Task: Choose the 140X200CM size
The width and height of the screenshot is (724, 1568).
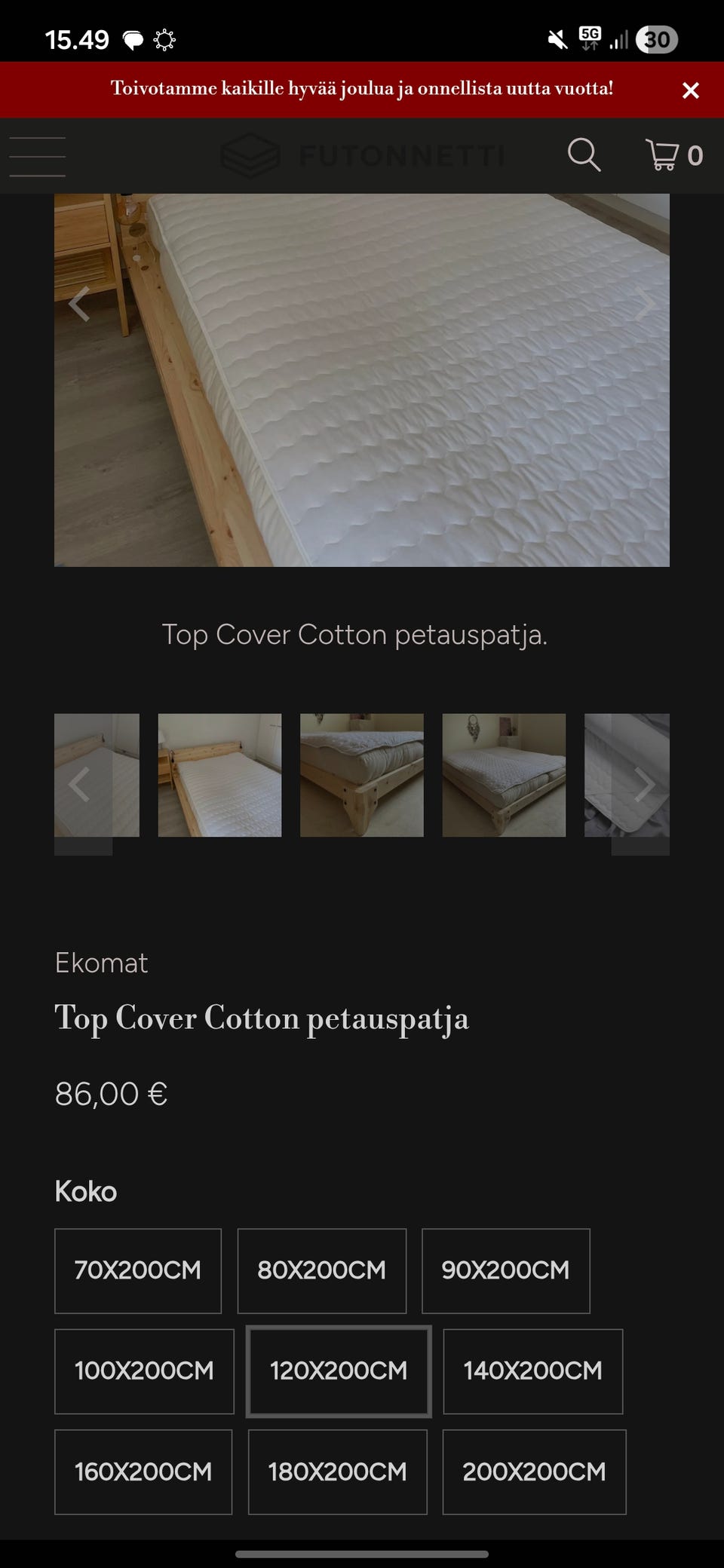Action: pyautogui.click(x=533, y=1371)
